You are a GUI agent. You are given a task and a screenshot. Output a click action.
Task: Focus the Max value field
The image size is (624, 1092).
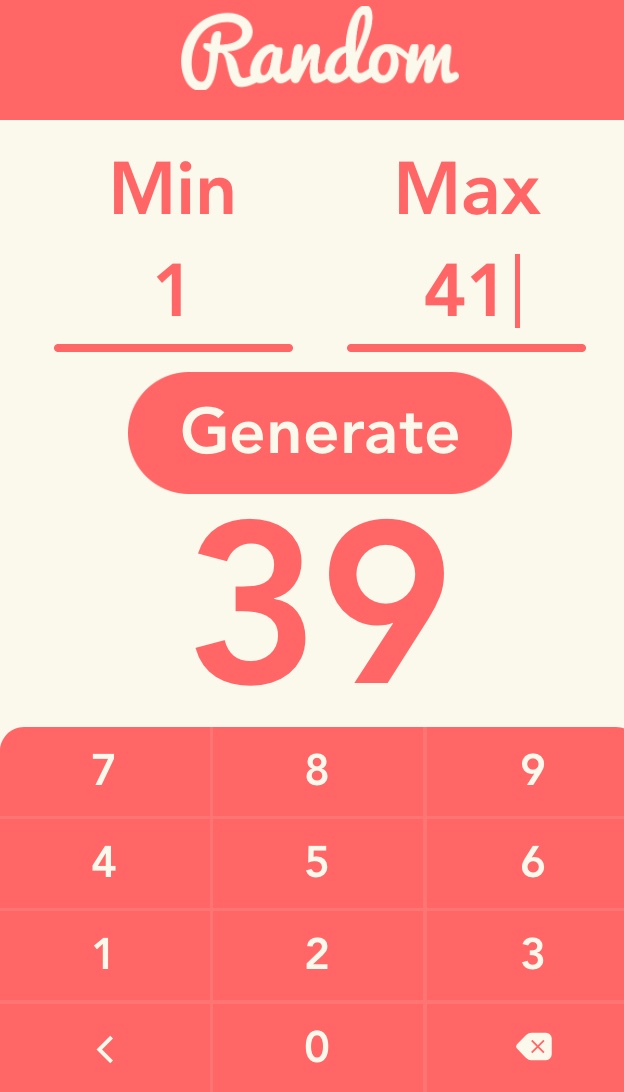[x=465, y=295]
